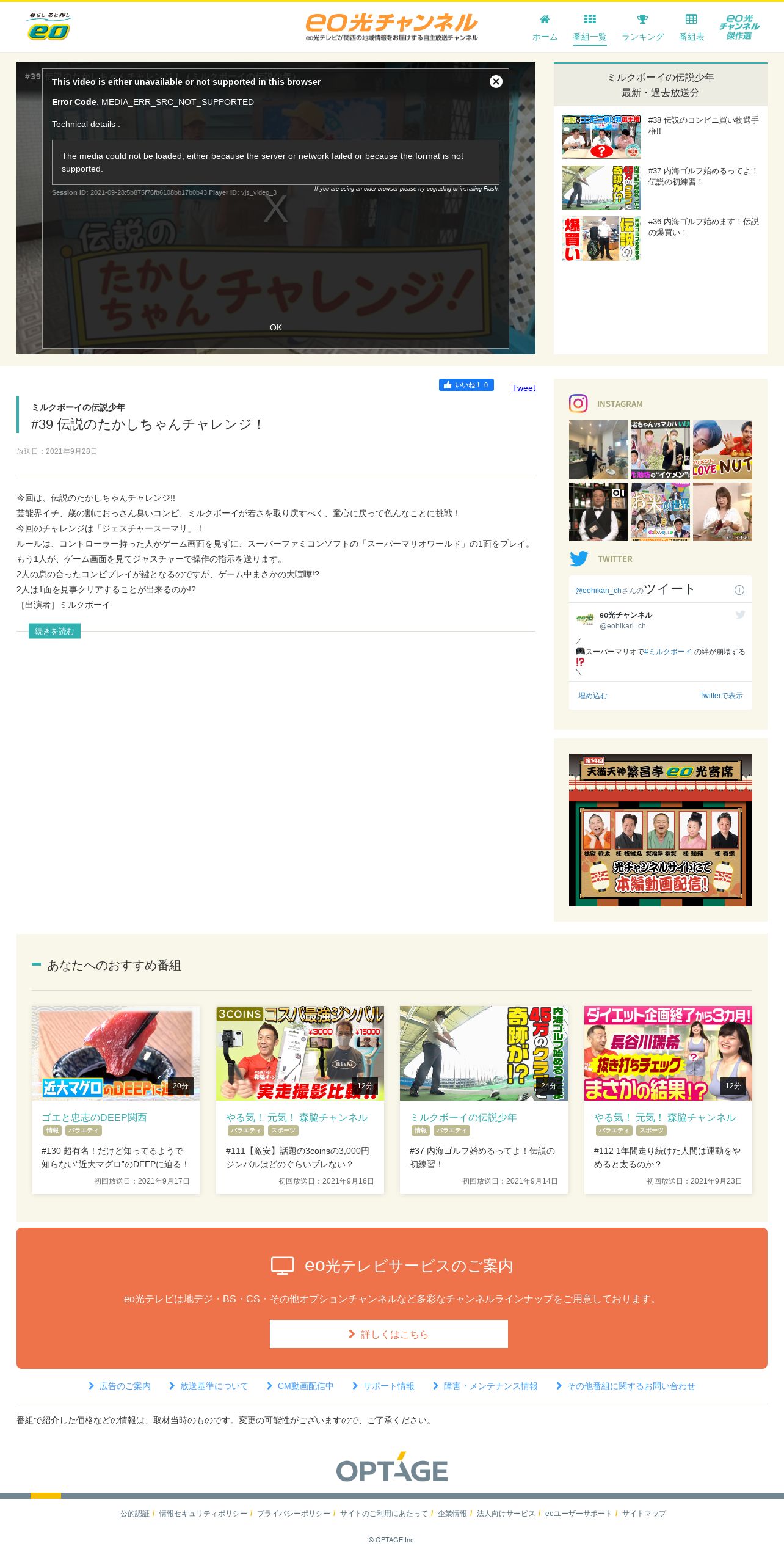Open the 天満天神繁昌亭 eo光寄席 banner
This screenshot has height=1563, width=784.
661,829
